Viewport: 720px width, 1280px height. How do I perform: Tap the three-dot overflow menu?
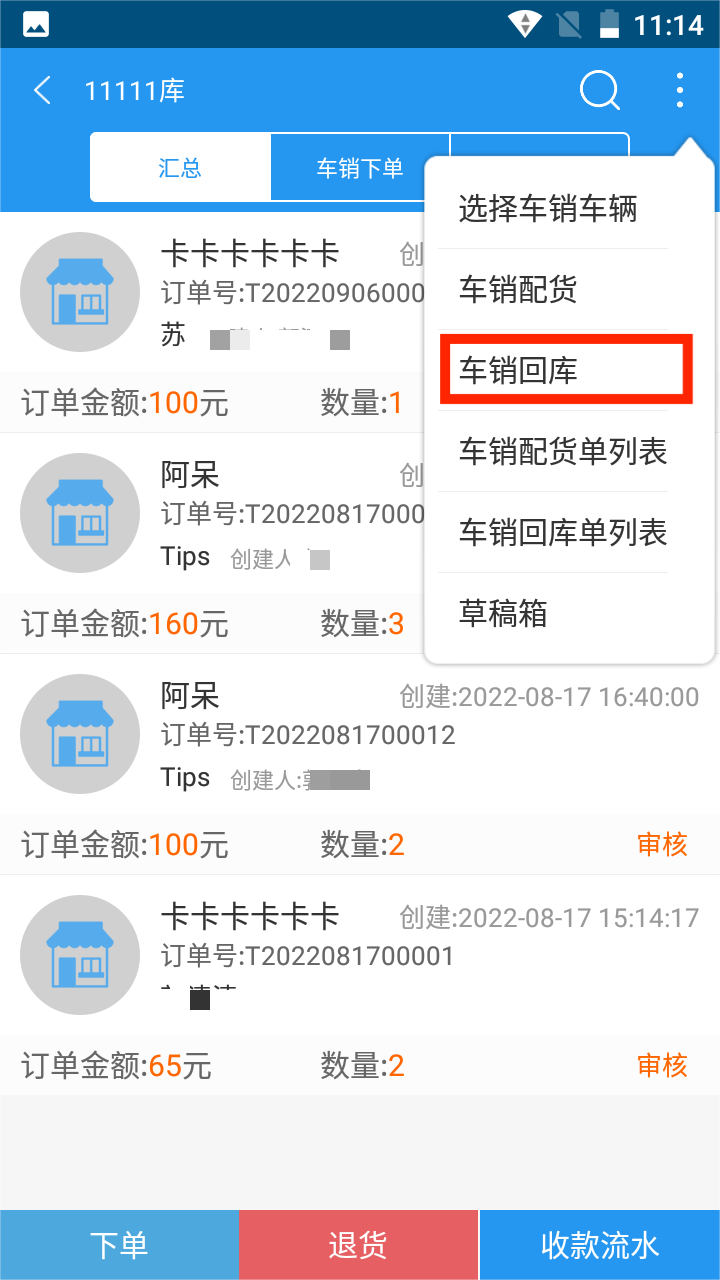pos(680,91)
